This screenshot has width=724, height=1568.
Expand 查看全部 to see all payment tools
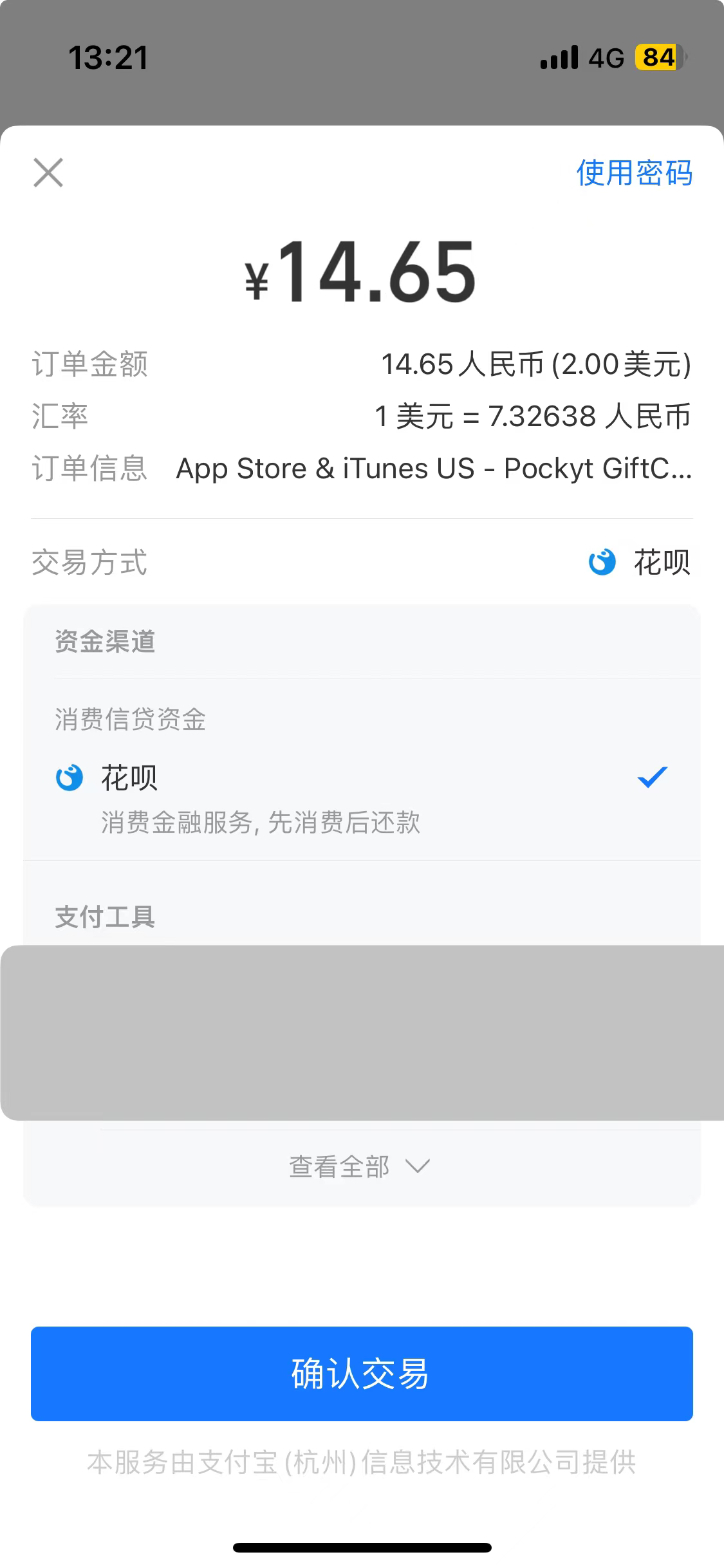(359, 1166)
